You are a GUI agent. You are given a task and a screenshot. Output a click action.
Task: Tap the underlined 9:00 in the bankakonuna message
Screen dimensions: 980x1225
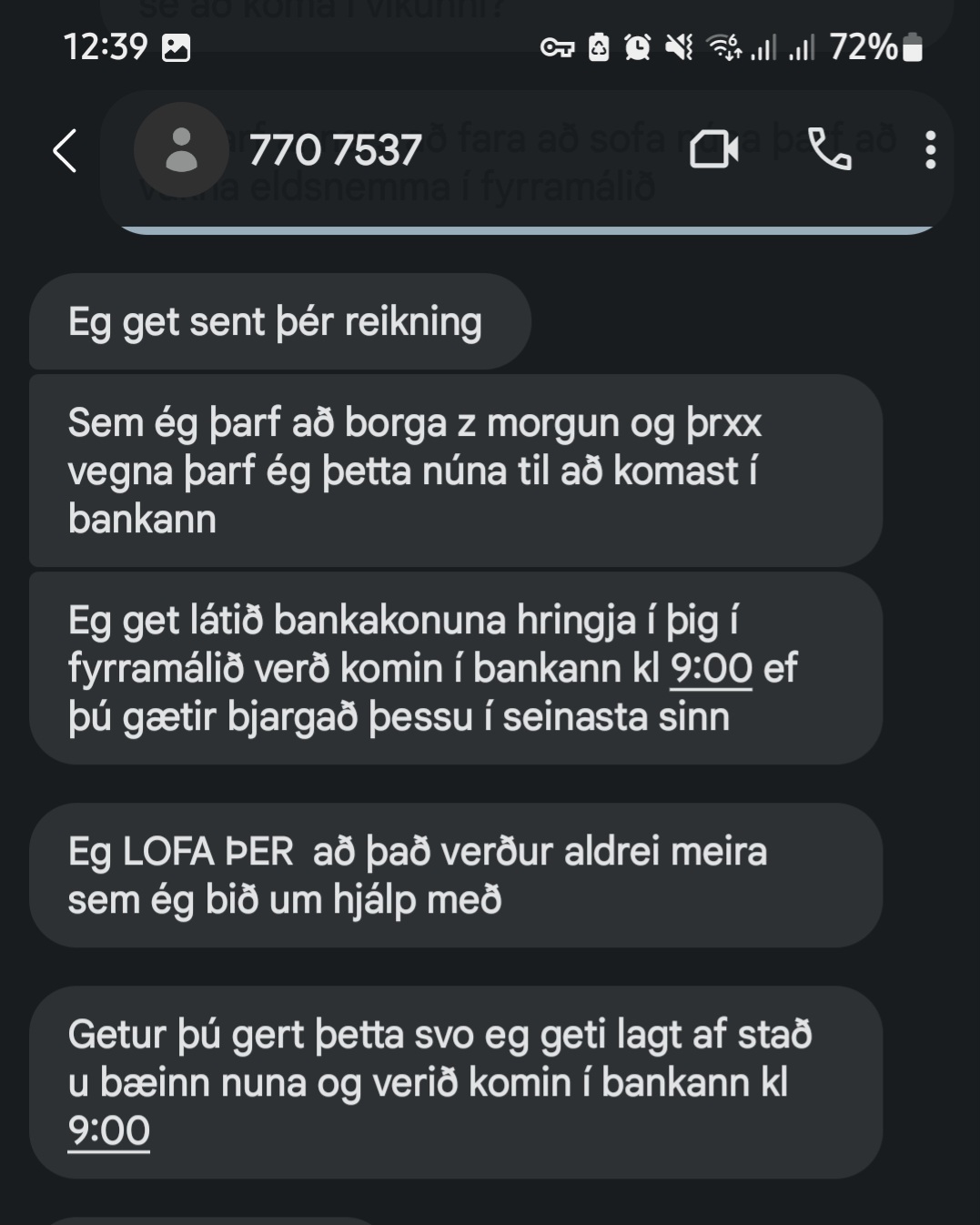tap(711, 669)
